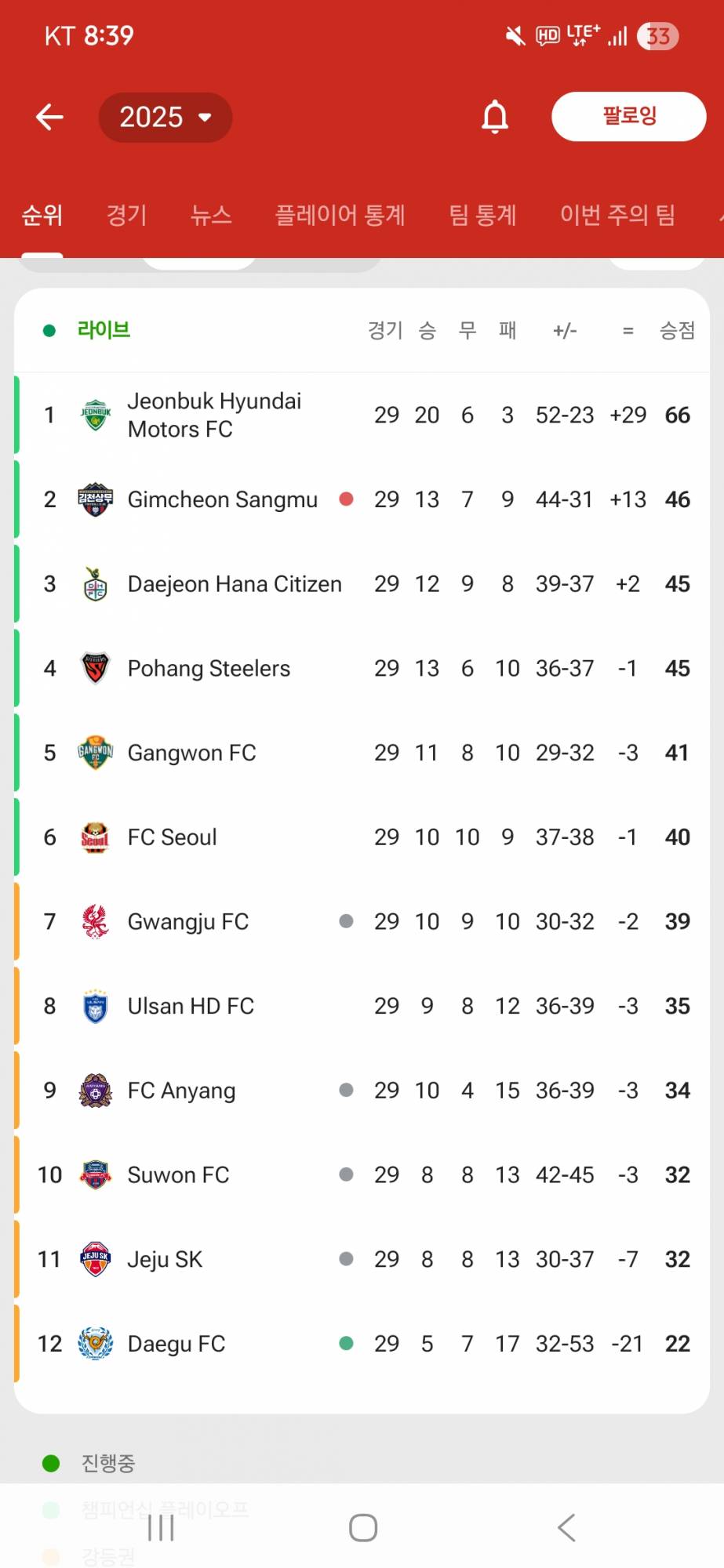The width and height of the screenshot is (724, 1568).
Task: Tap the system home button
Action: point(362,1527)
